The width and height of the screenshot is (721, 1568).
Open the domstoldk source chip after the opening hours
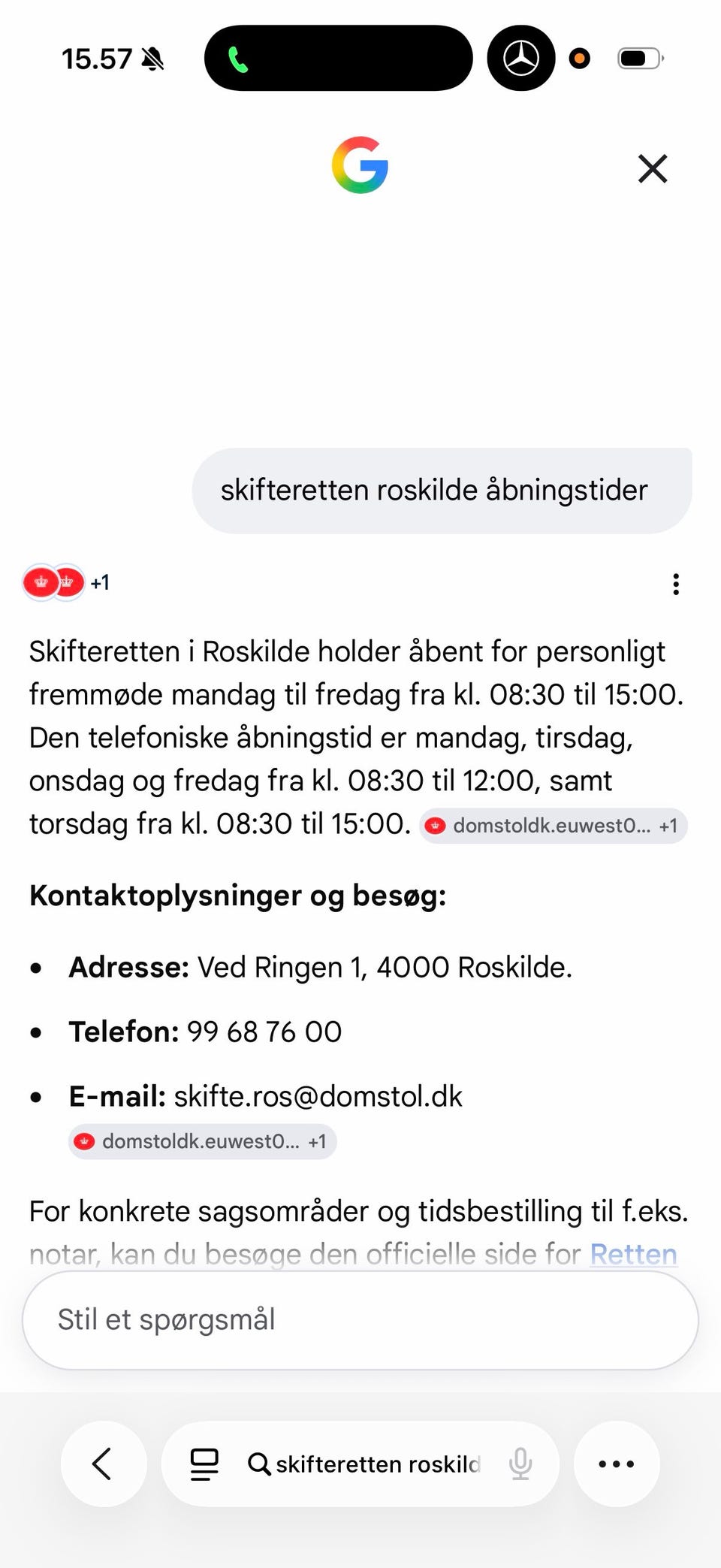click(x=554, y=826)
